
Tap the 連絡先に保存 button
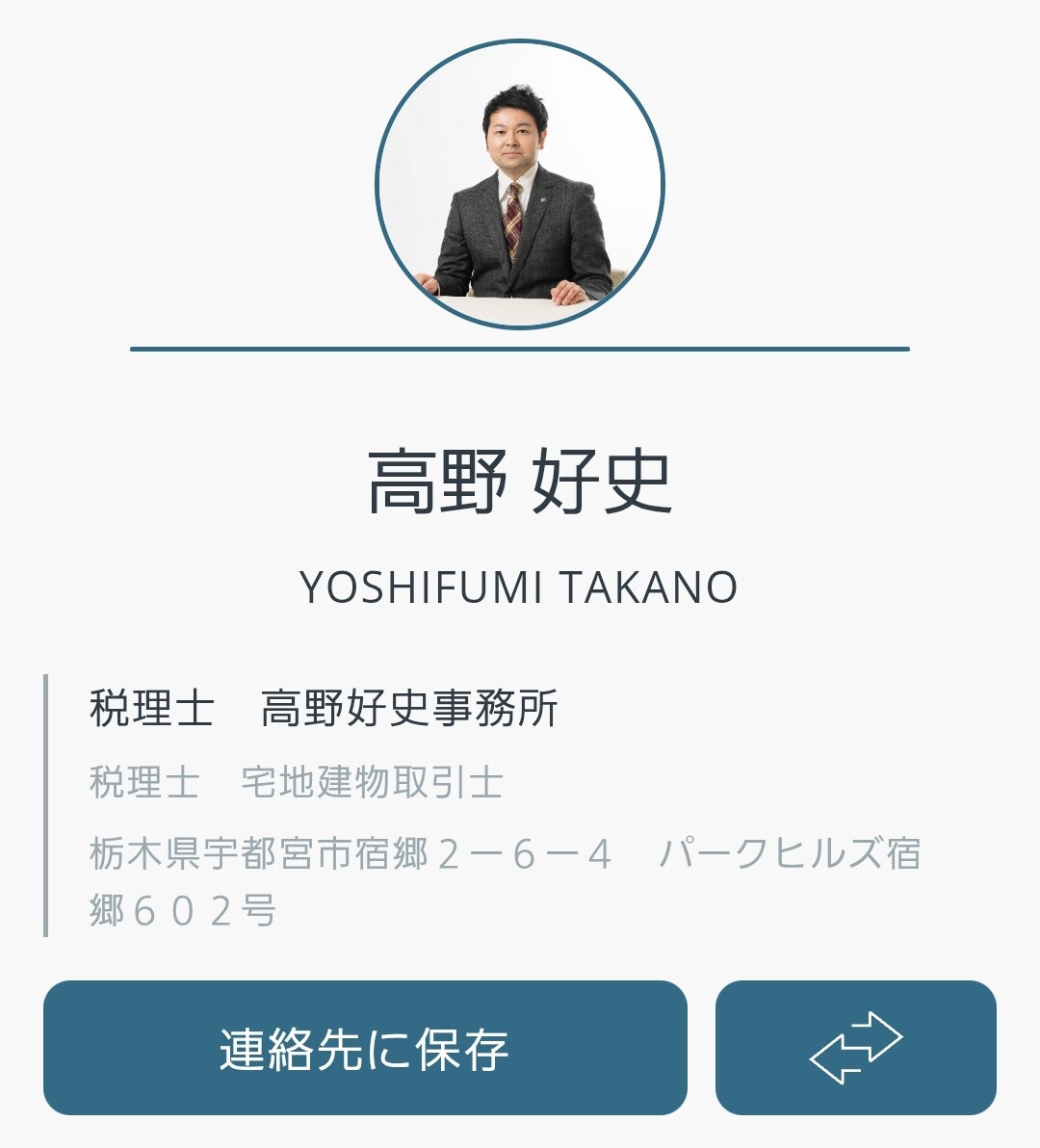tap(365, 1048)
